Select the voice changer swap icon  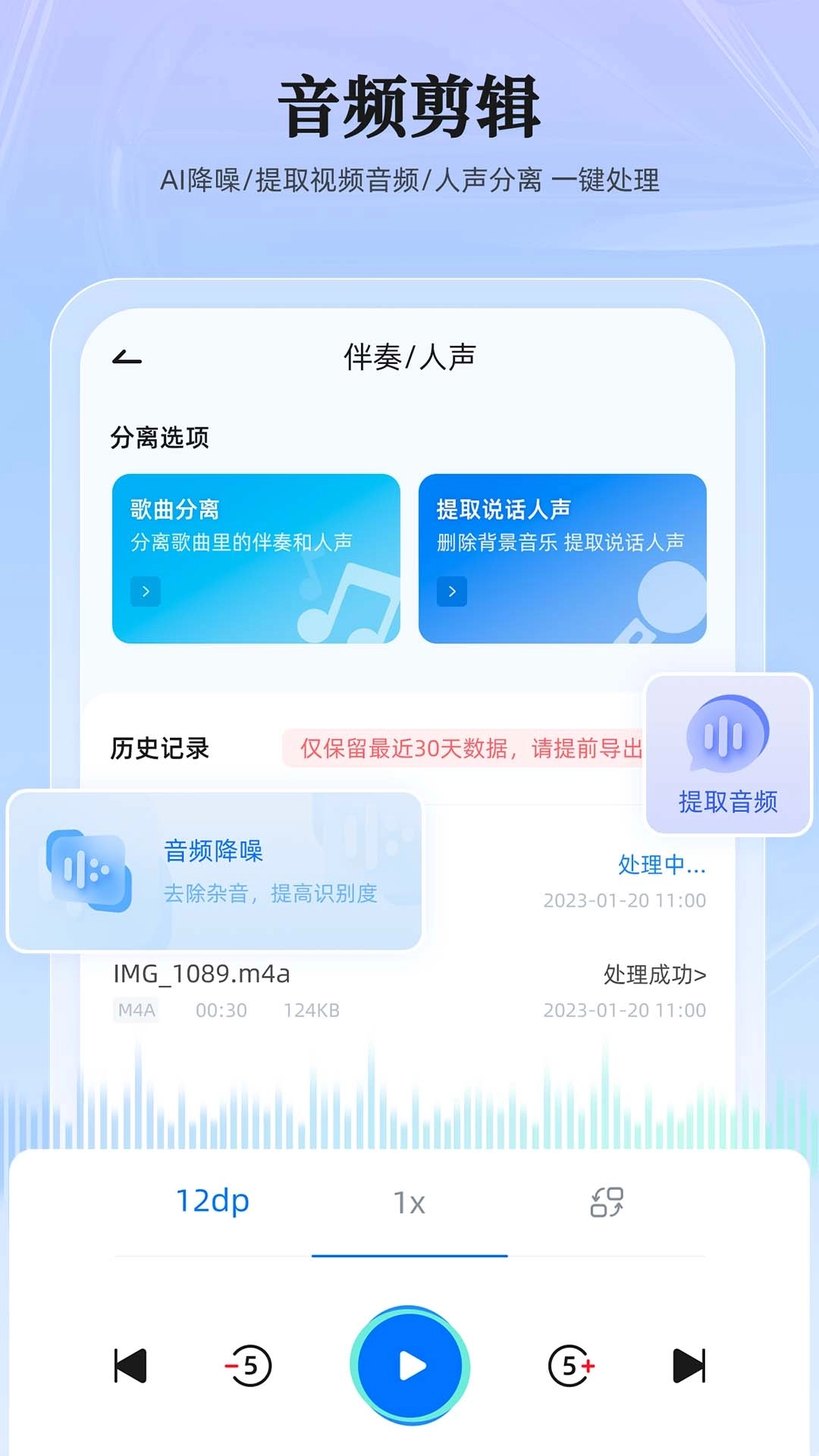[x=605, y=1200]
